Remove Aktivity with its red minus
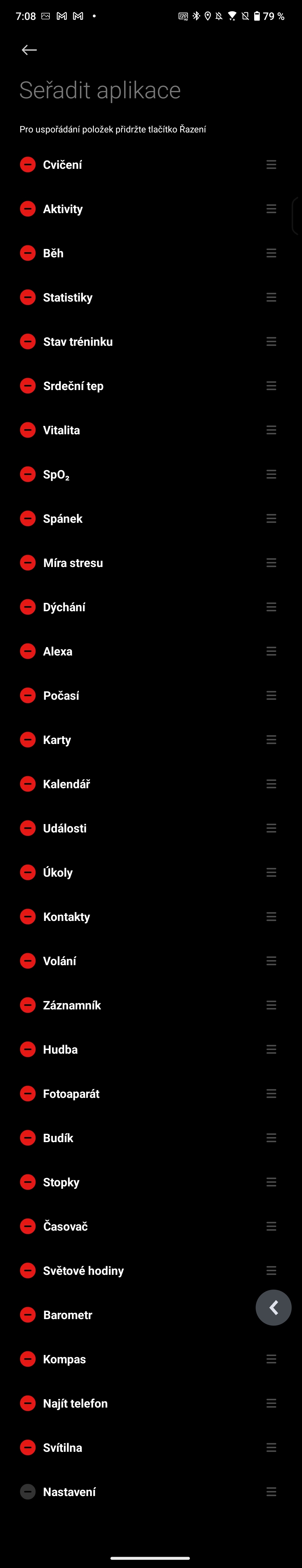302x1568 pixels. pos(28,209)
